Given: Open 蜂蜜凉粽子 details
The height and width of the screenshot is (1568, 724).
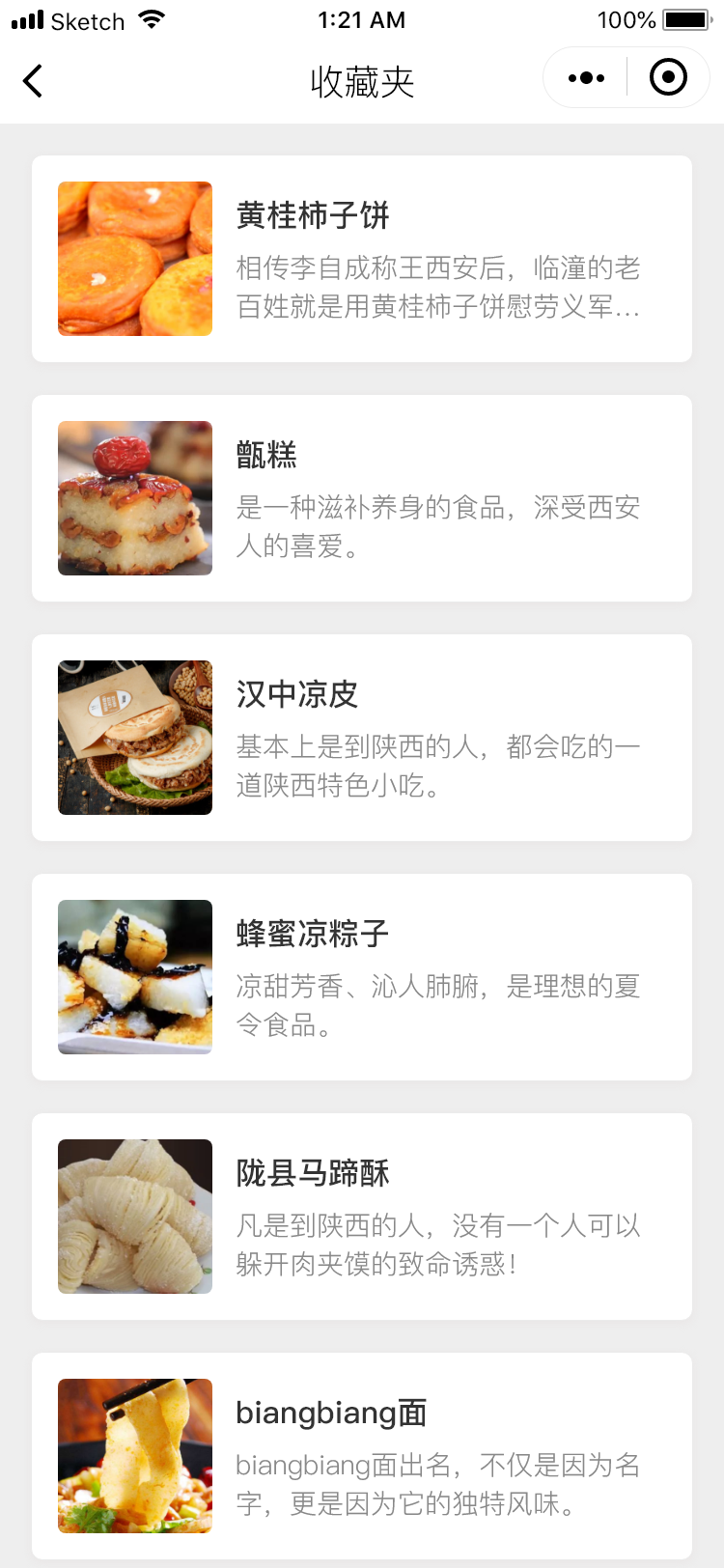Looking at the screenshot, I should pyautogui.click(x=362, y=977).
